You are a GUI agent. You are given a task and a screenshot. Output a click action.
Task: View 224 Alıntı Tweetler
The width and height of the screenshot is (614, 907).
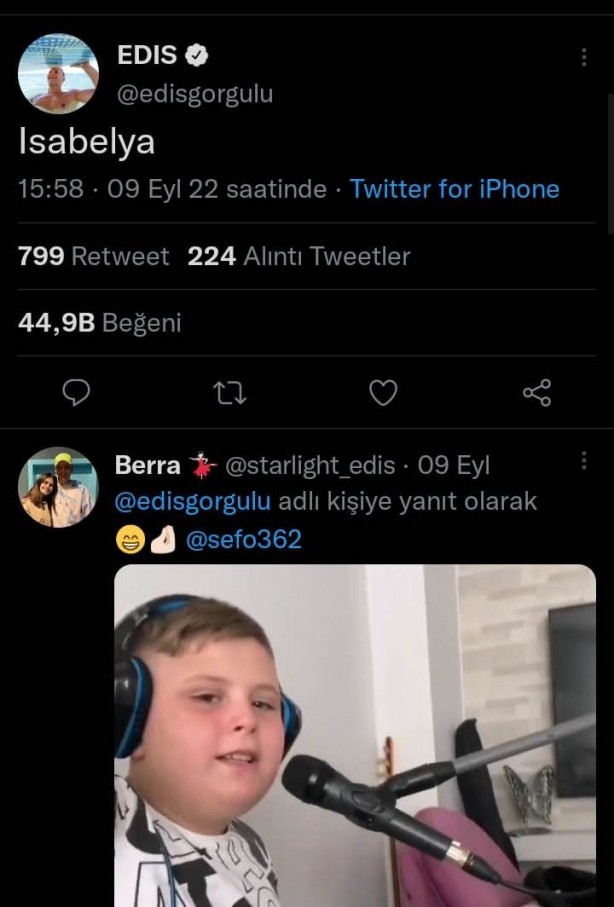coord(299,257)
